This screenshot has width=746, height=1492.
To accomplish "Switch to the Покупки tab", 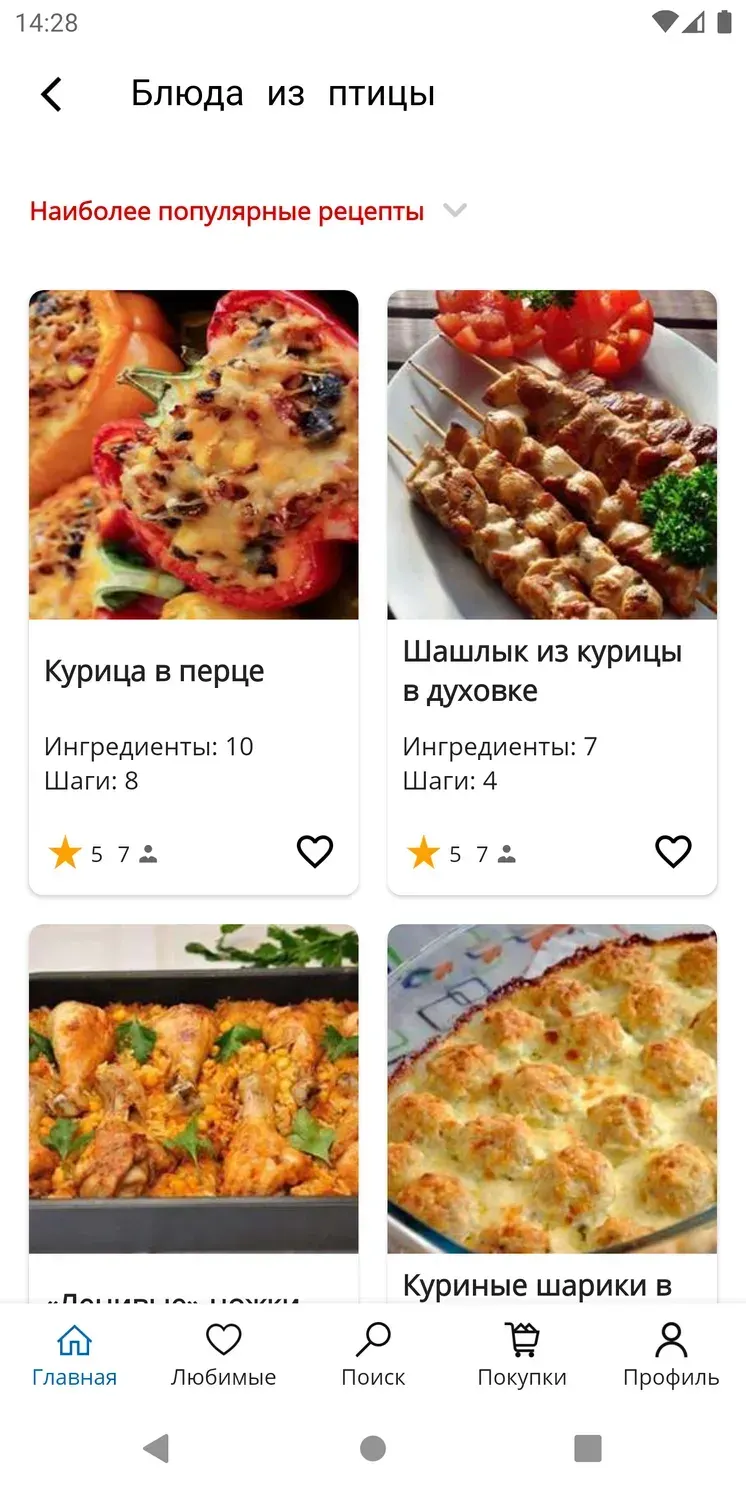I will tap(521, 1354).
